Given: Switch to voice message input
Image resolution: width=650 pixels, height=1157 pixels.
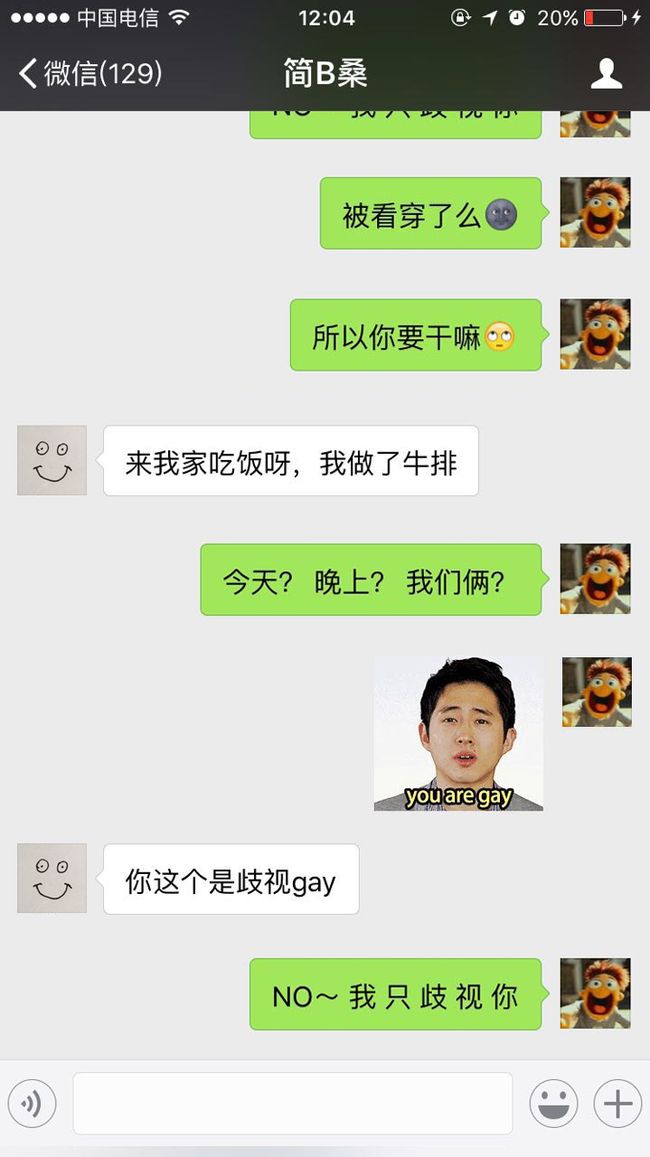Looking at the screenshot, I should point(32,1103).
